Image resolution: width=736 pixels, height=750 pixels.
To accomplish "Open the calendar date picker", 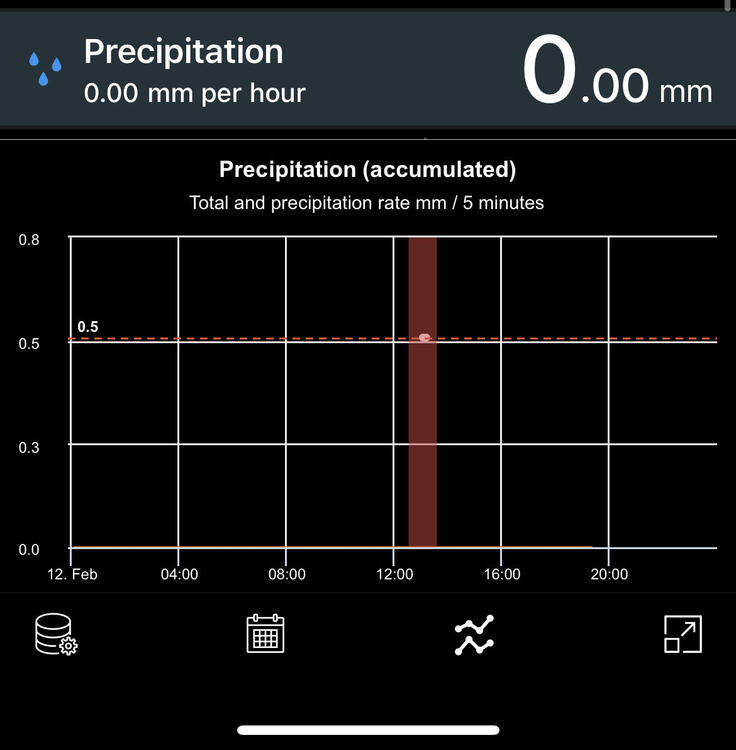I will tap(266, 634).
